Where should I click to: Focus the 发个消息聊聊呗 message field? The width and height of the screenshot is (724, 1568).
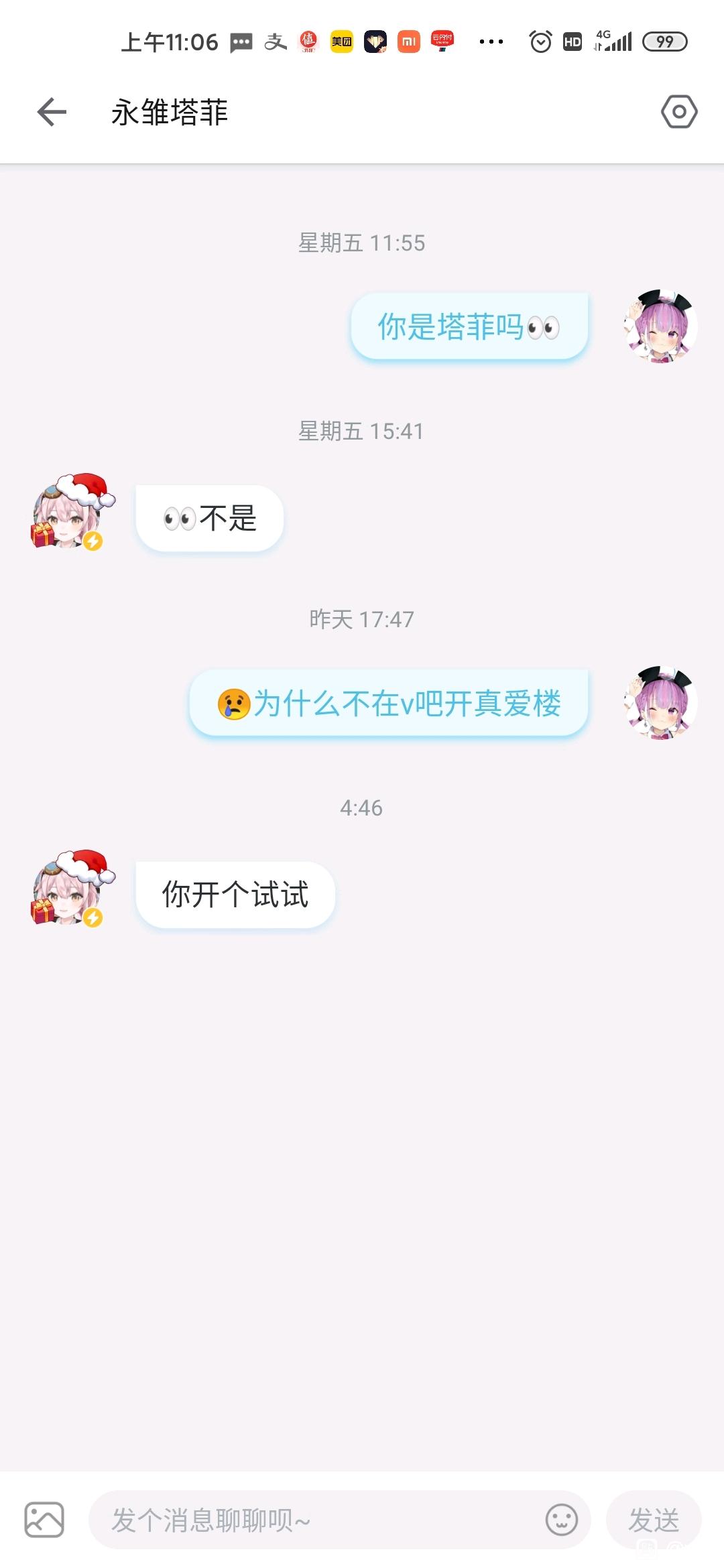(x=315, y=1520)
